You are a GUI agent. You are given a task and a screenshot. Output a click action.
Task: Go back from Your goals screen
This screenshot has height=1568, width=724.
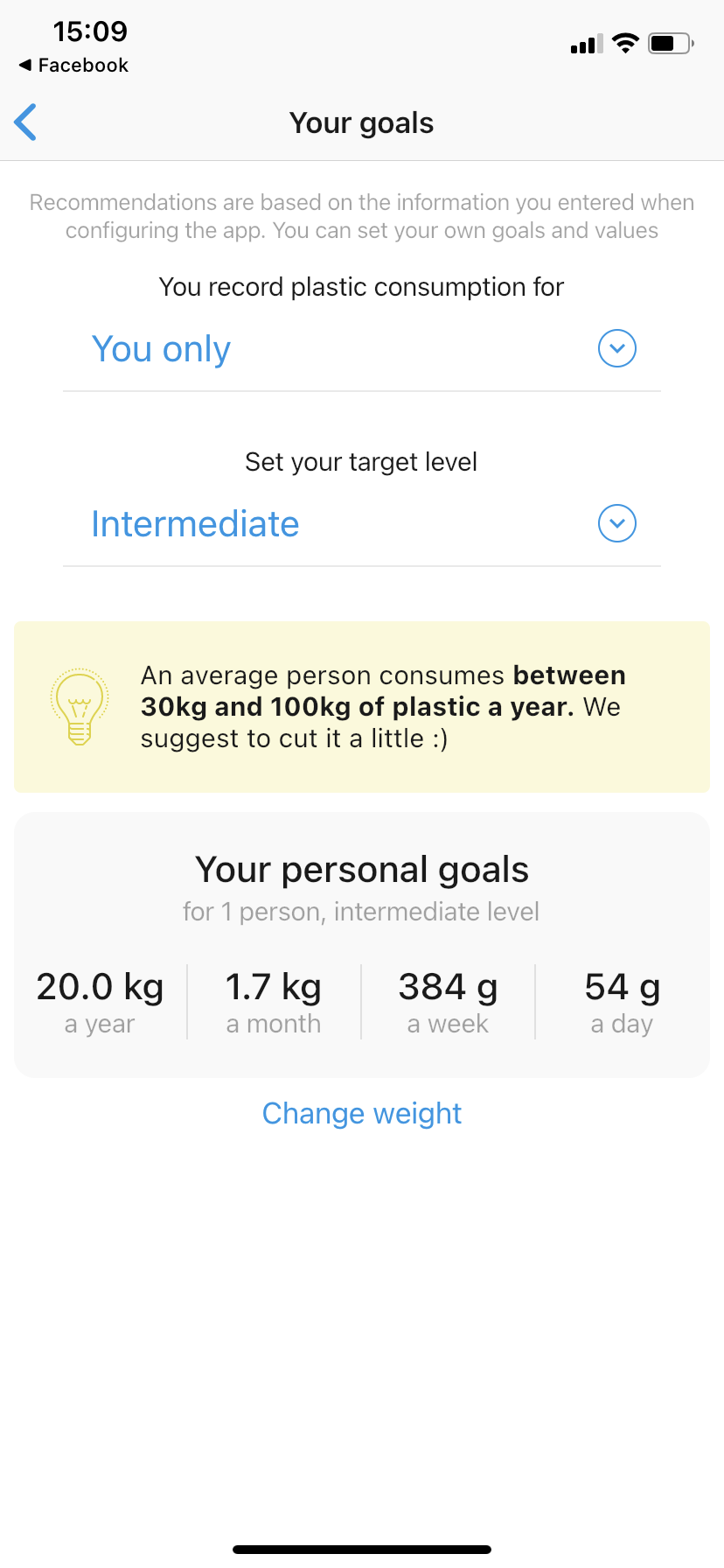26,122
